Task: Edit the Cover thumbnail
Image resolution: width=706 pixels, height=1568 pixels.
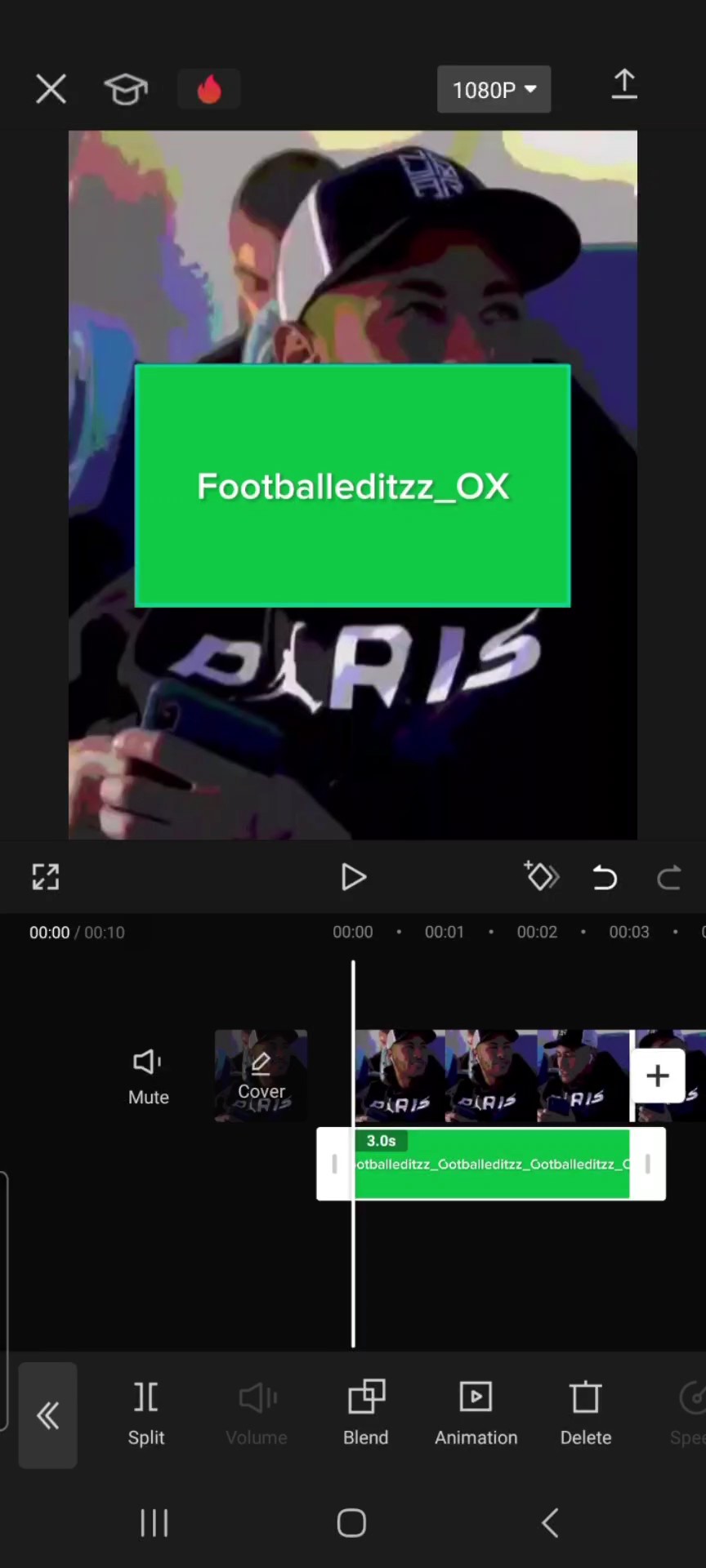Action: pos(261,1076)
